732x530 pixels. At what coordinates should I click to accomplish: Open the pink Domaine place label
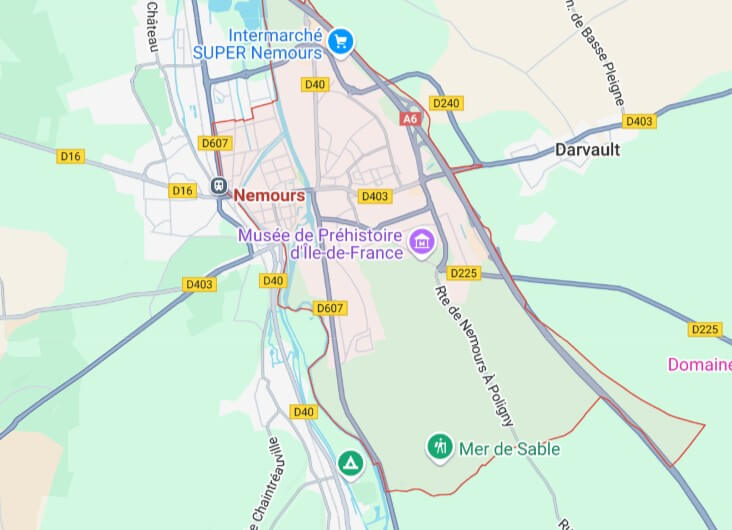click(699, 365)
